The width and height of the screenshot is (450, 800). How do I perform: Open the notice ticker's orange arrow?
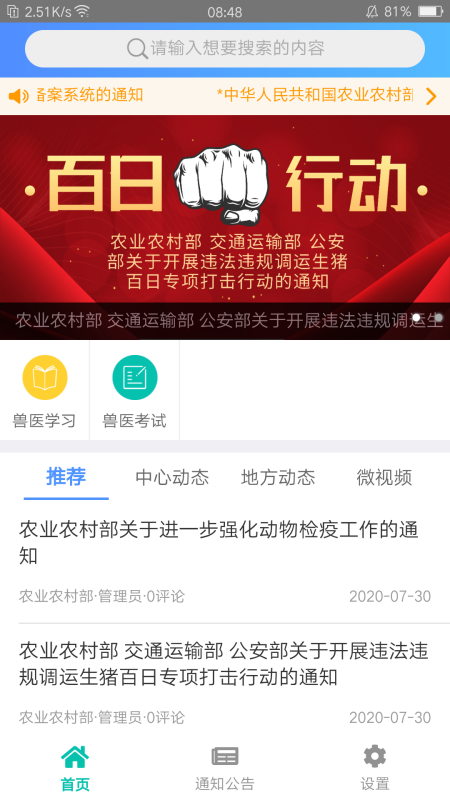pos(431,96)
